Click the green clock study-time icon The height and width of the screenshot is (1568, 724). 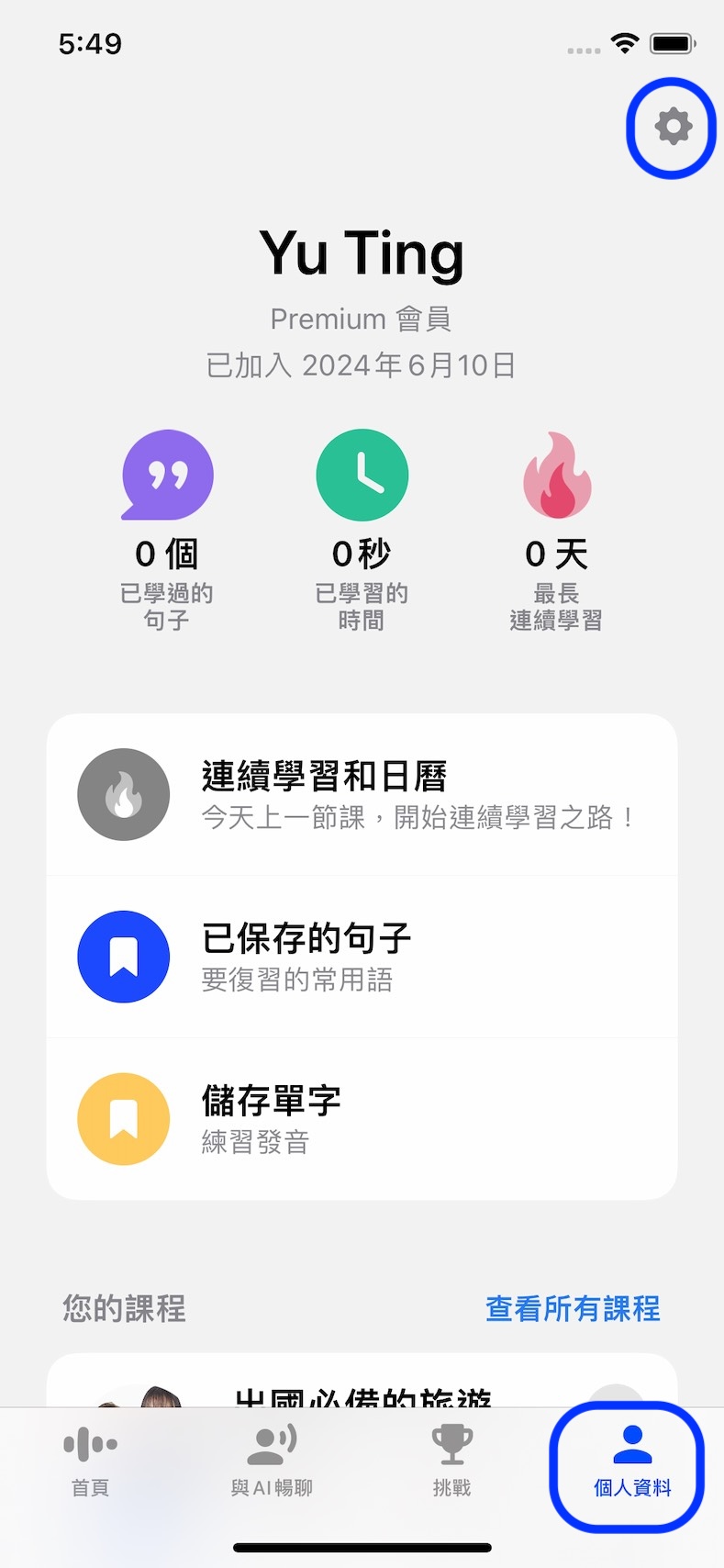(x=362, y=474)
